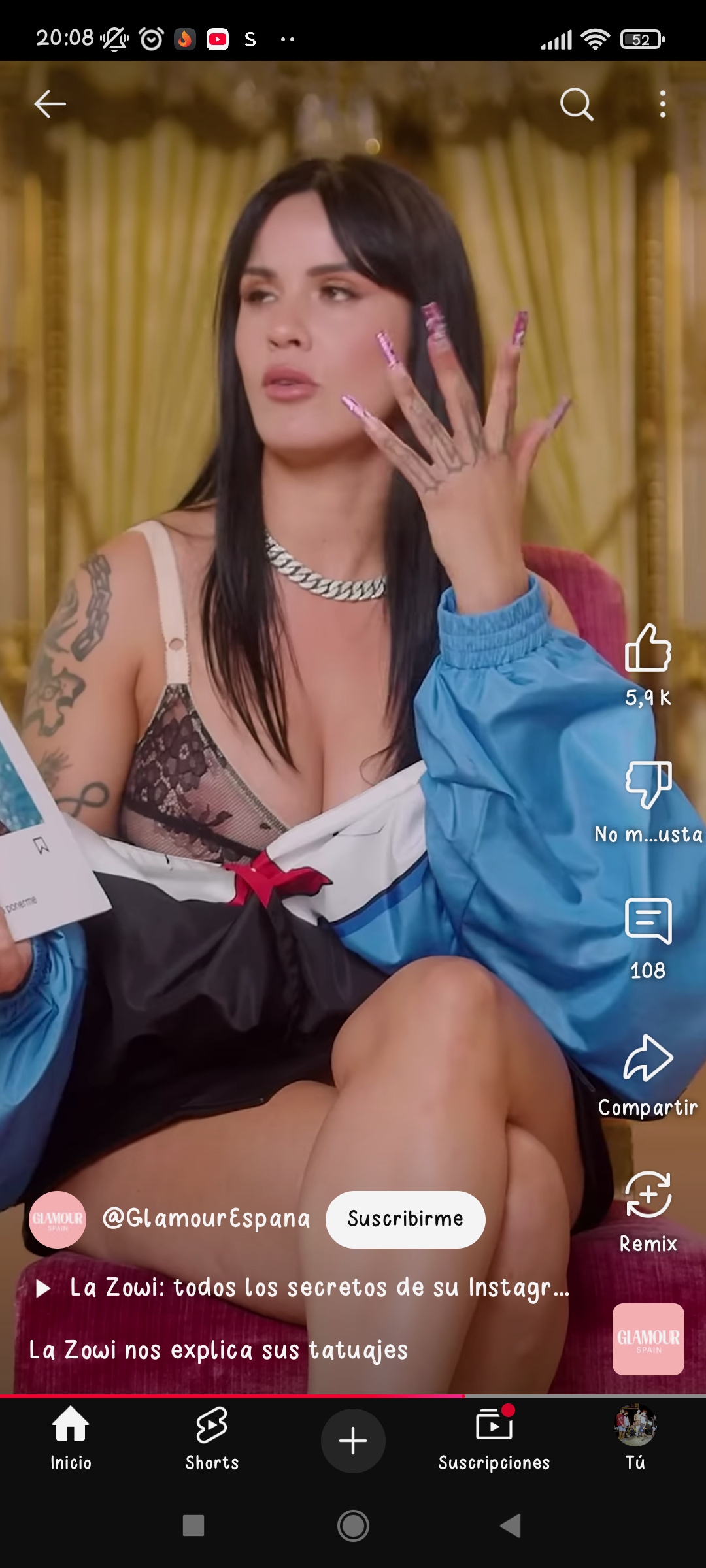
Task: Open the @GlamourEspana channel
Action: point(206,1219)
